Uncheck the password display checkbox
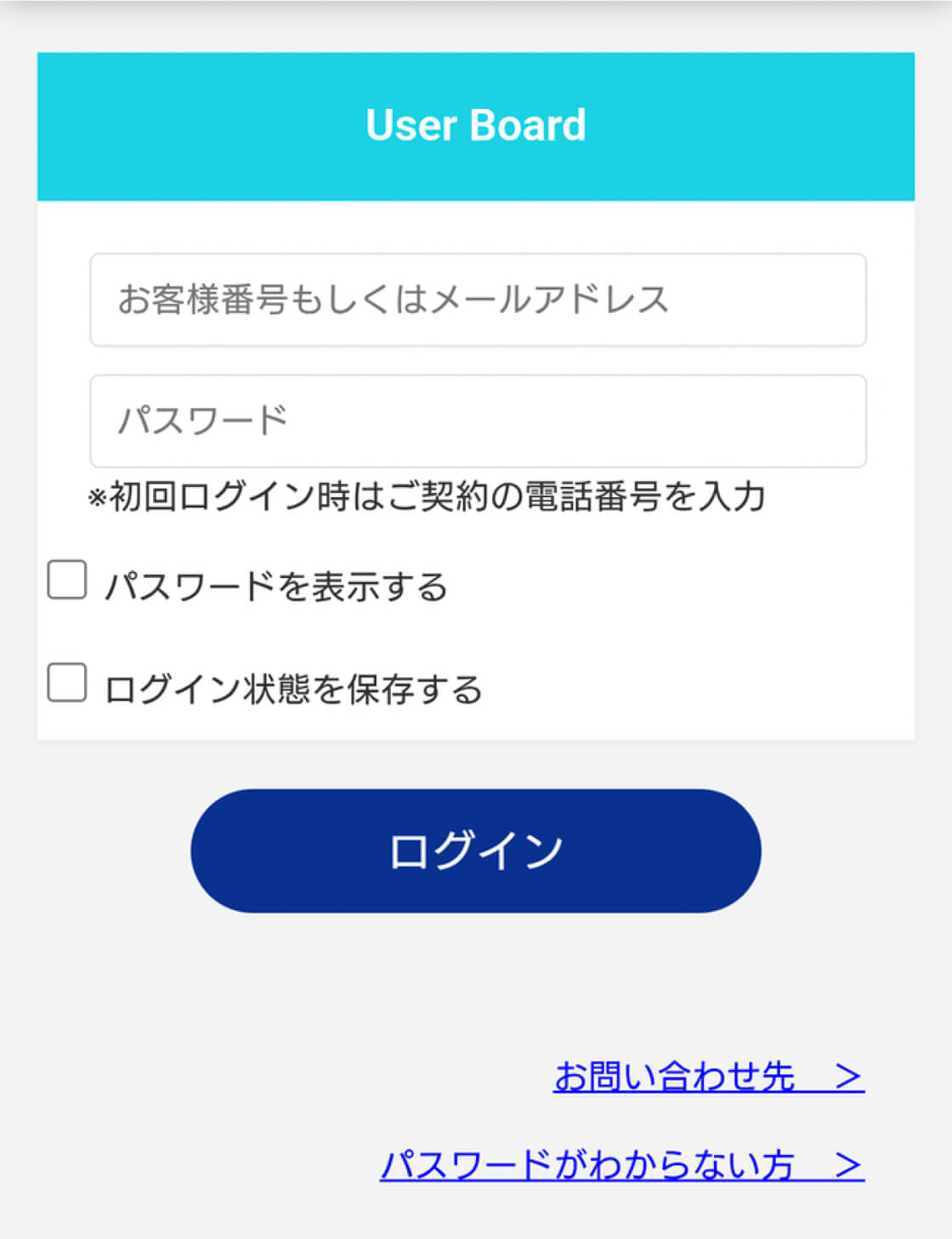 pyautogui.click(x=68, y=578)
